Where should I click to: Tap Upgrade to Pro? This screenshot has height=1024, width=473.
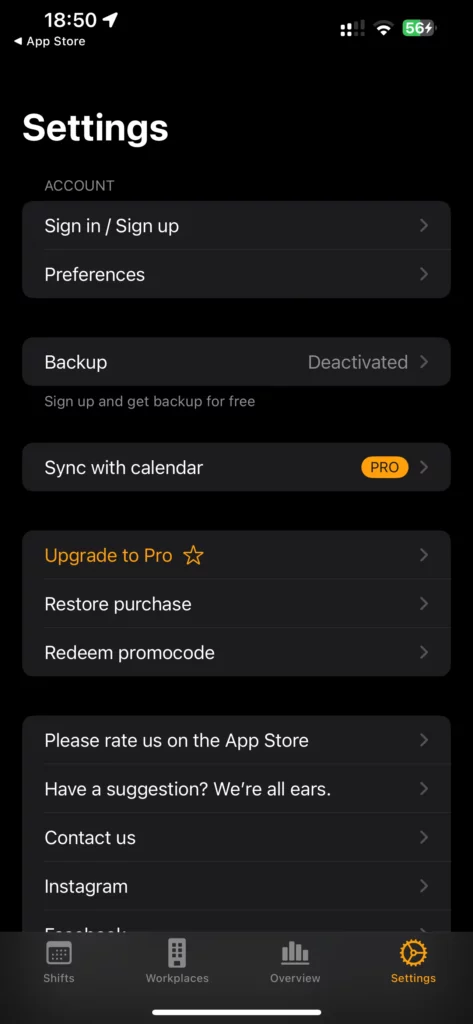click(236, 555)
